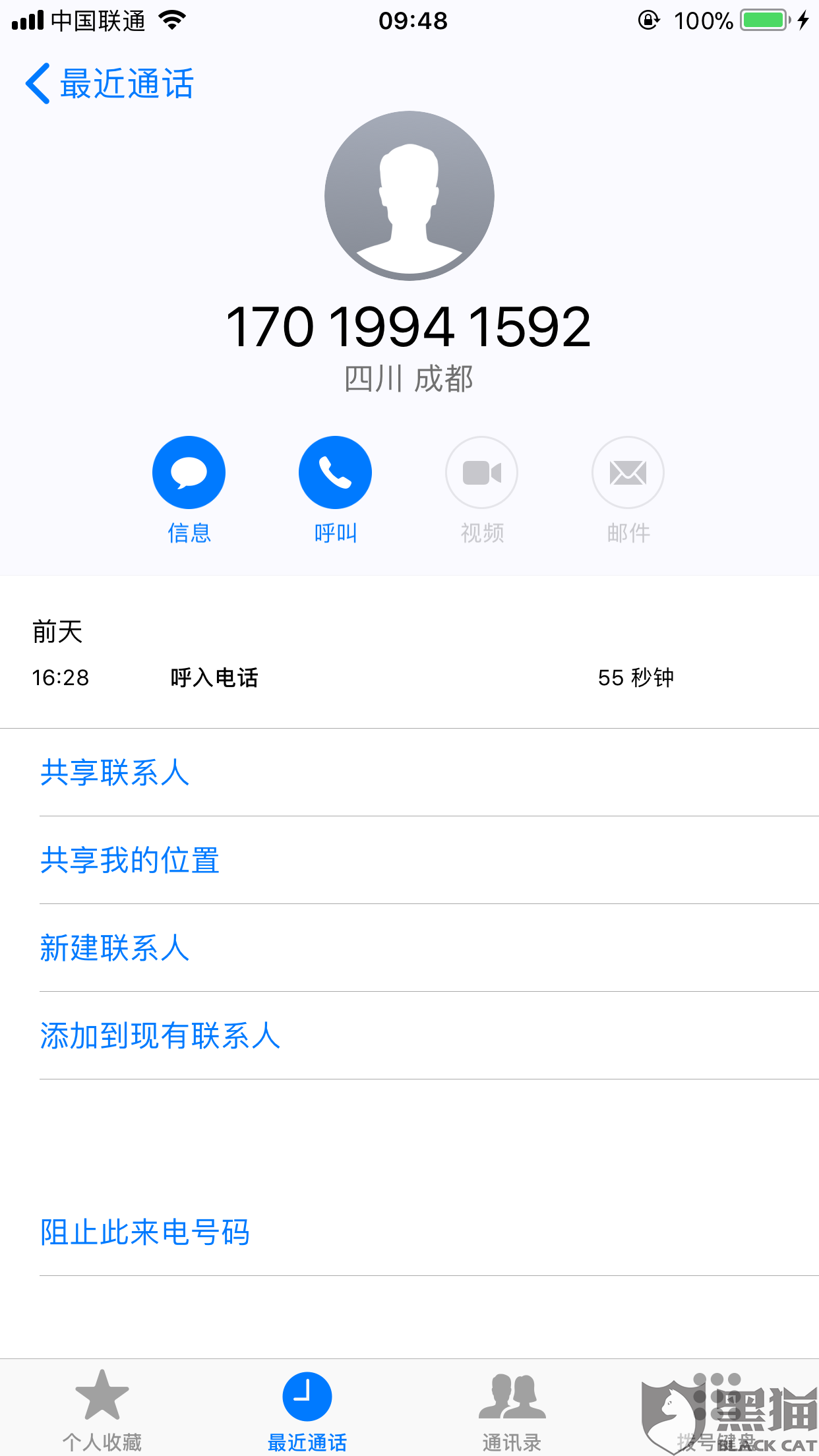
Task: Select 共享联系人
Action: (x=115, y=772)
